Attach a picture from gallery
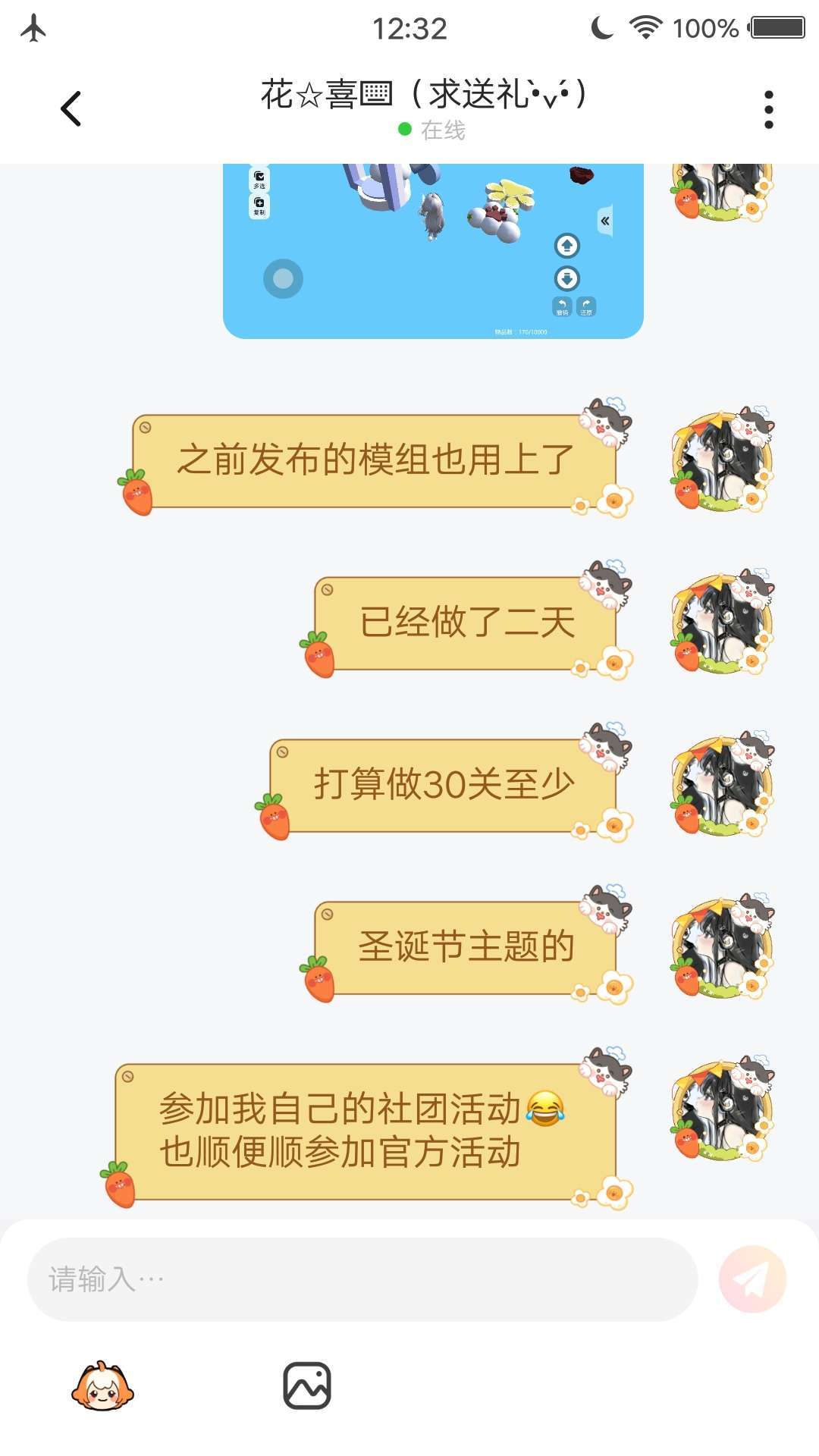This screenshot has width=819, height=1456. (x=307, y=1386)
